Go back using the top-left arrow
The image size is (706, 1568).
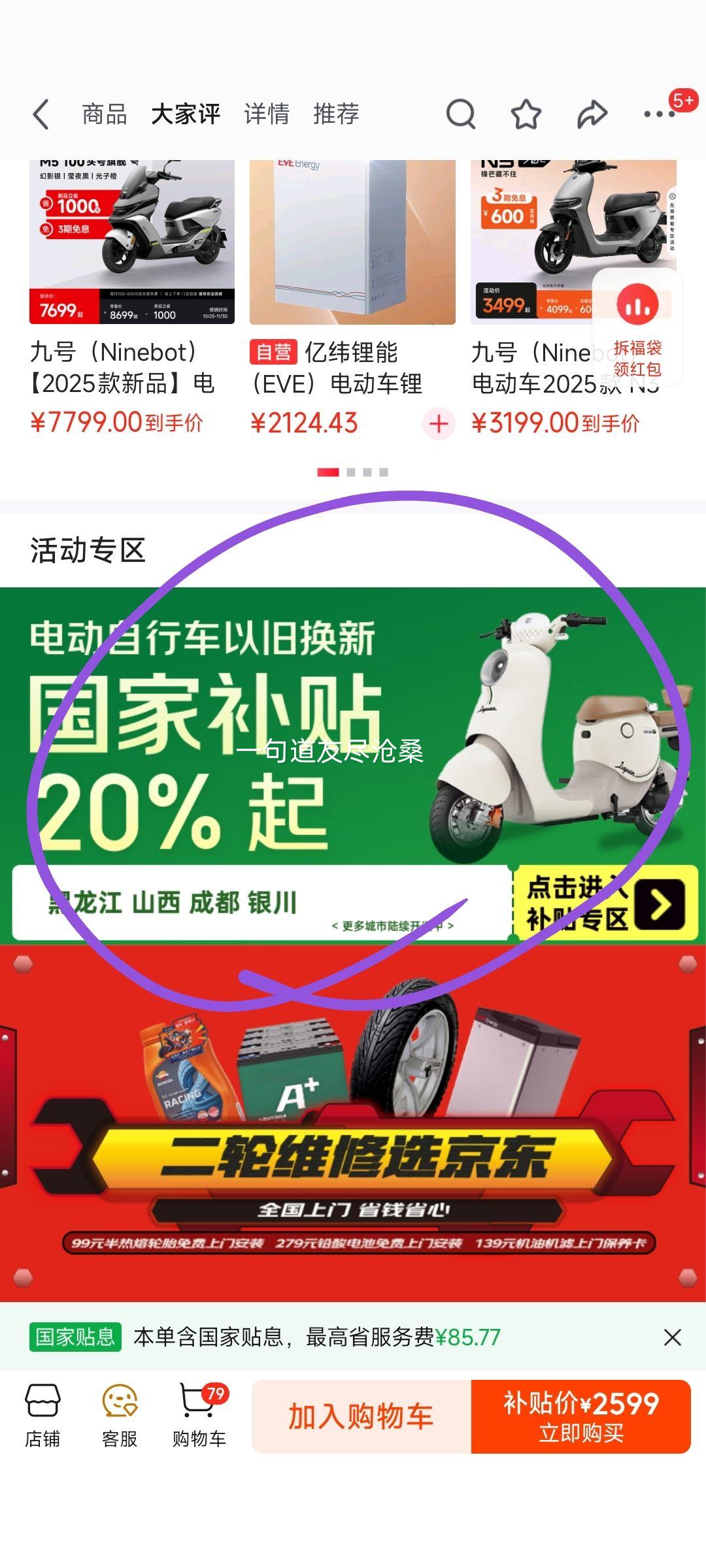[x=41, y=114]
